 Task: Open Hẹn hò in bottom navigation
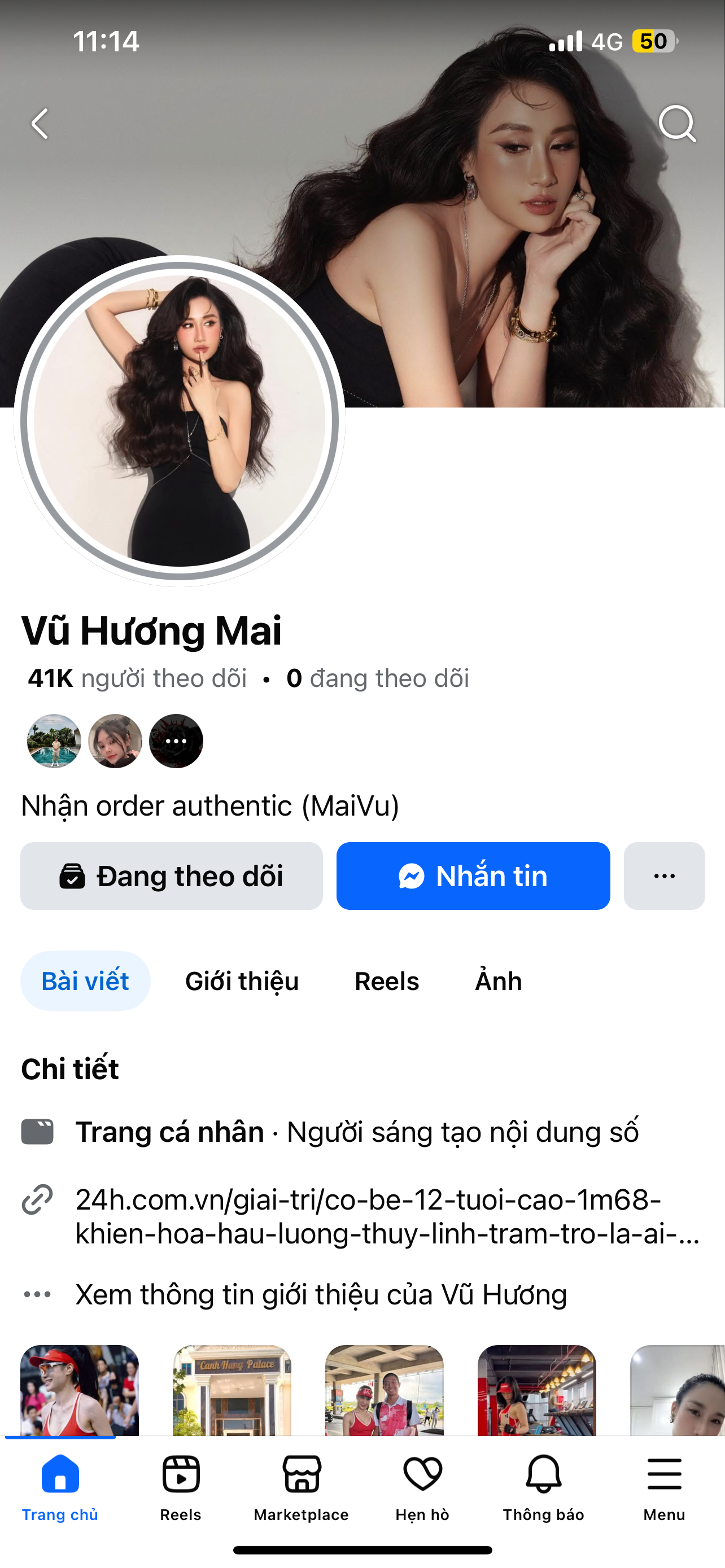[x=422, y=1486]
